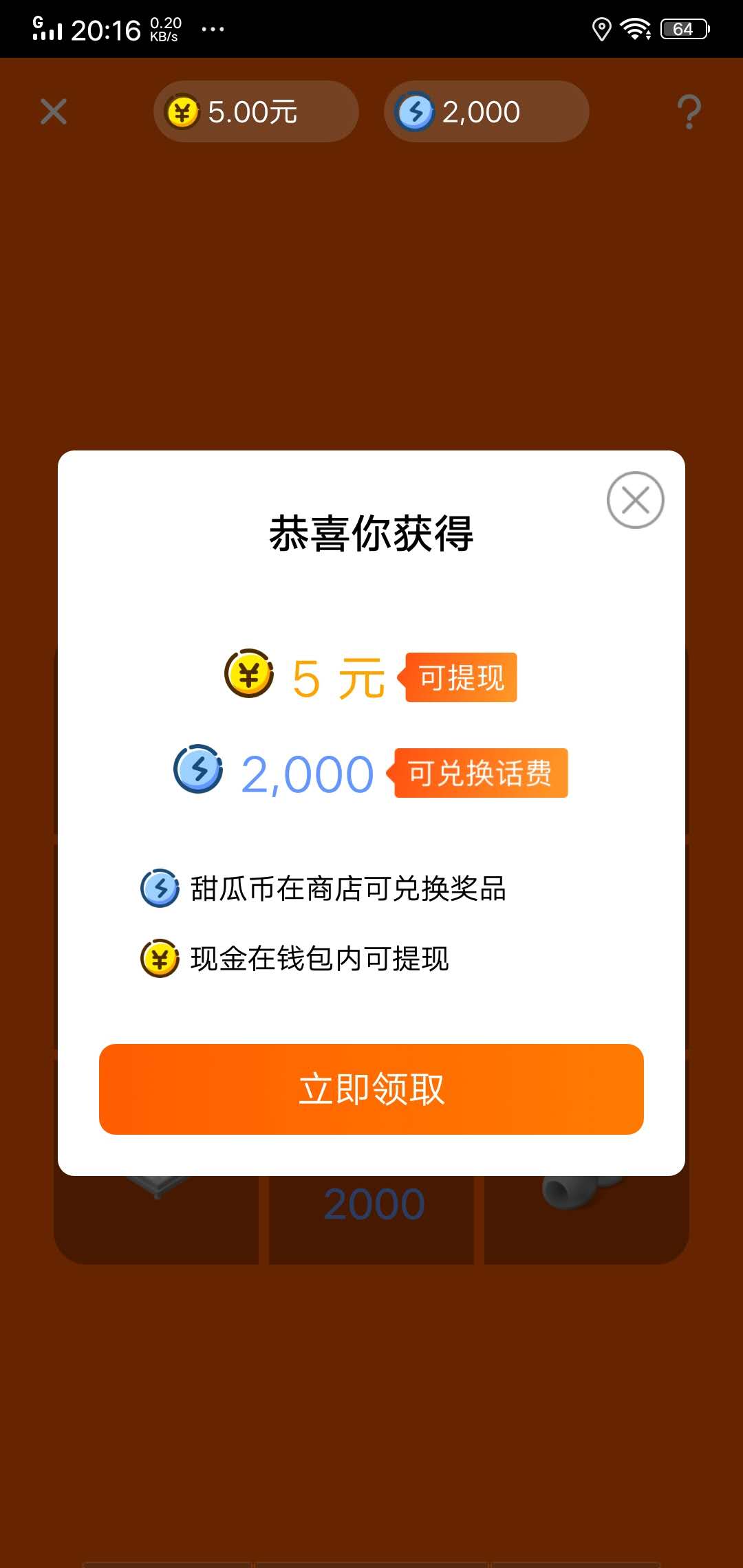Tap the 立即领取 claim button
Image resolution: width=743 pixels, height=1568 pixels.
point(371,1089)
